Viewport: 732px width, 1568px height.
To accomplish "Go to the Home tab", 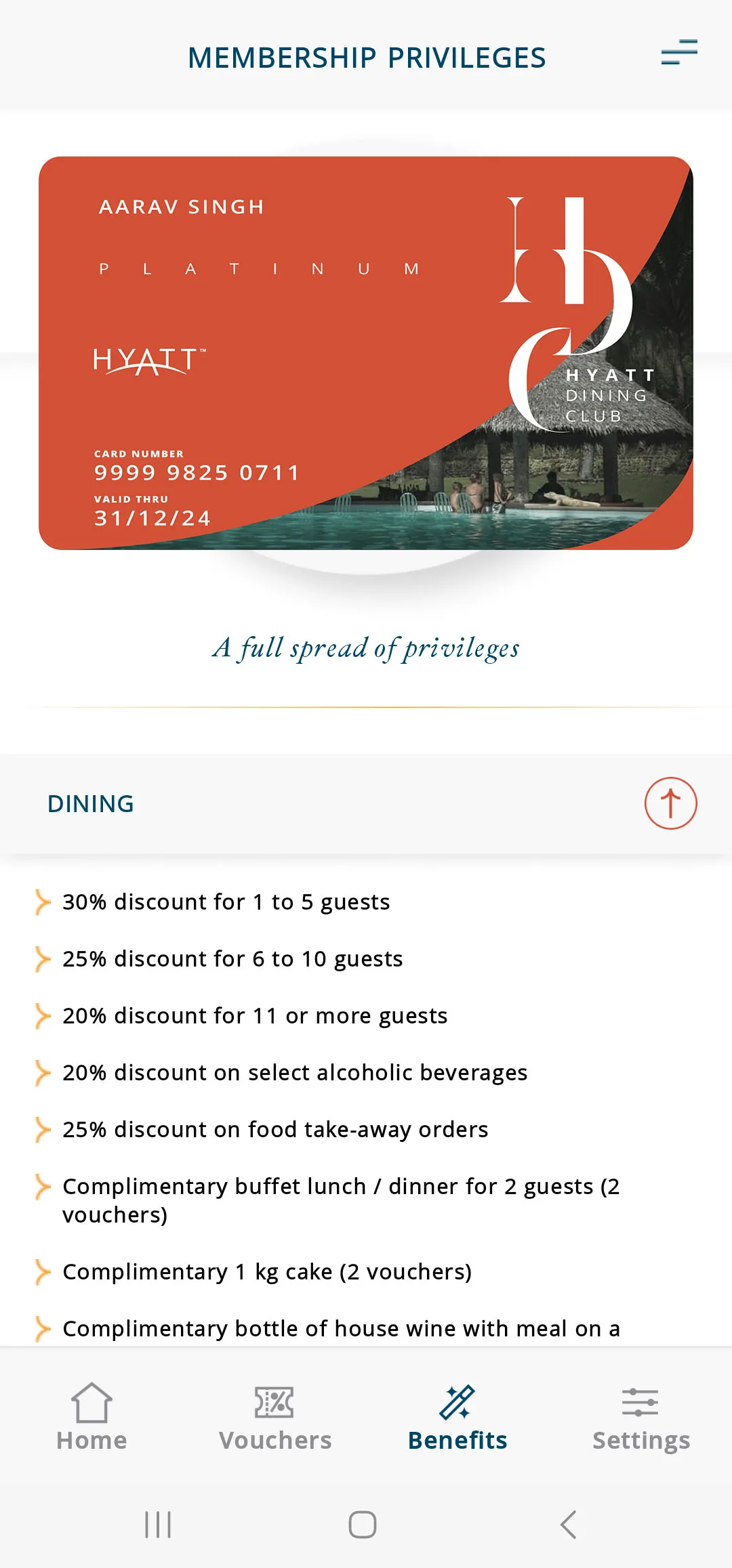I will click(91, 1417).
